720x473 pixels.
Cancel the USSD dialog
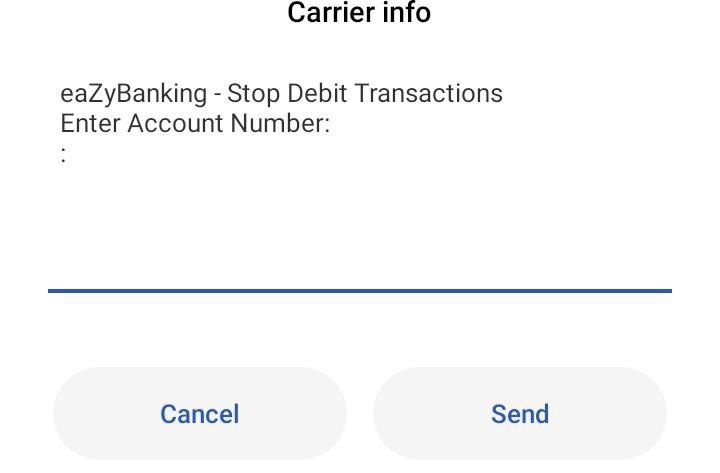pos(200,414)
